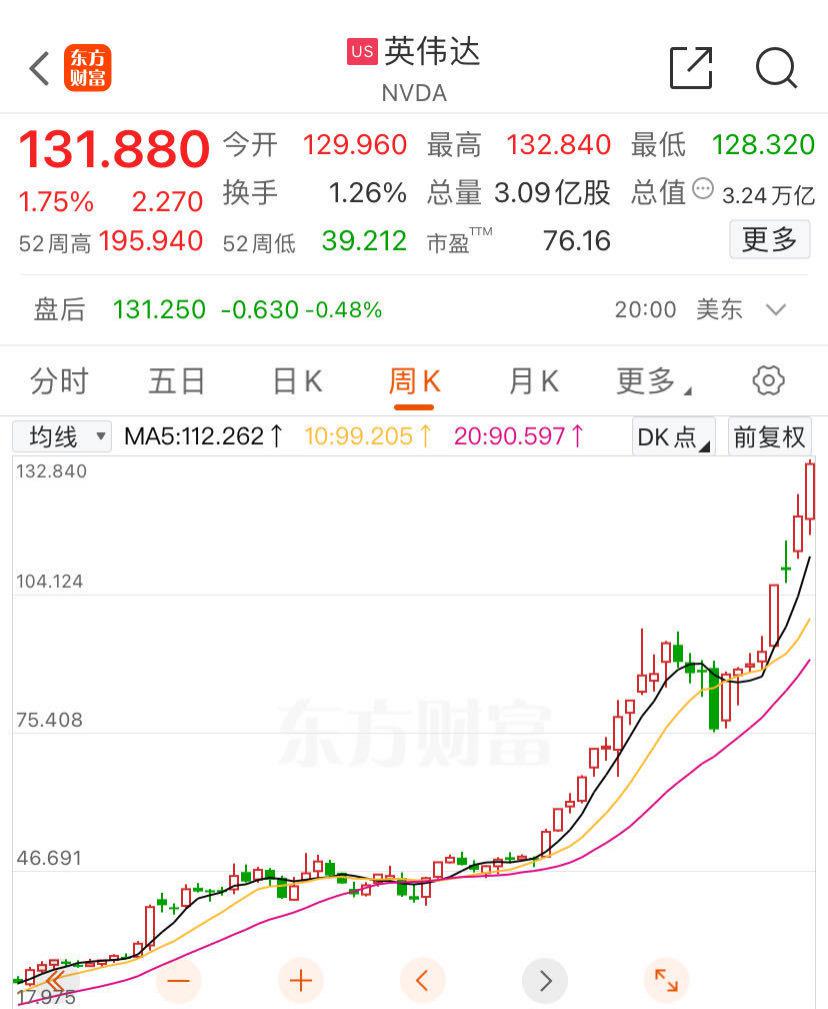
Task: Switch to the 分时 tab
Action: [x=59, y=381]
